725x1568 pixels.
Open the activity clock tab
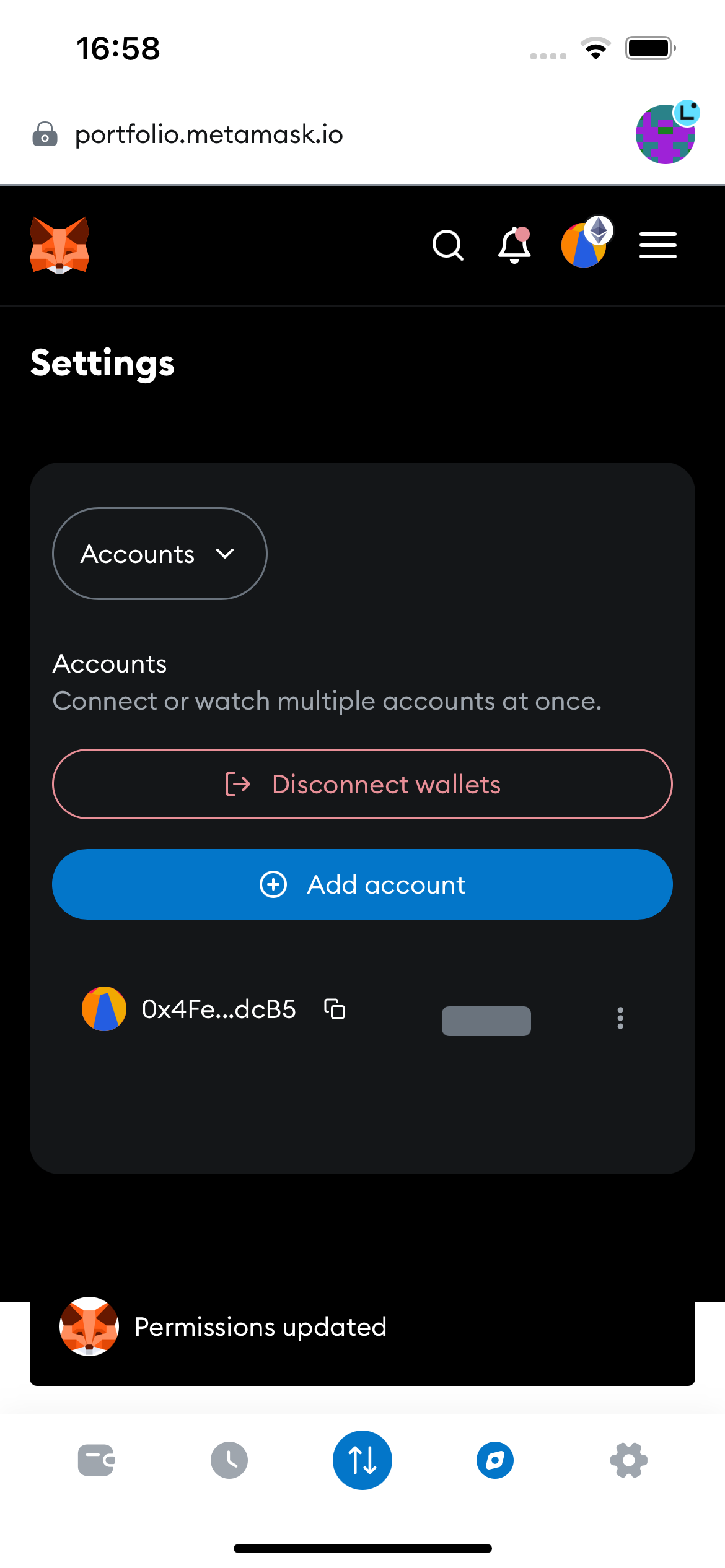[x=229, y=1460]
